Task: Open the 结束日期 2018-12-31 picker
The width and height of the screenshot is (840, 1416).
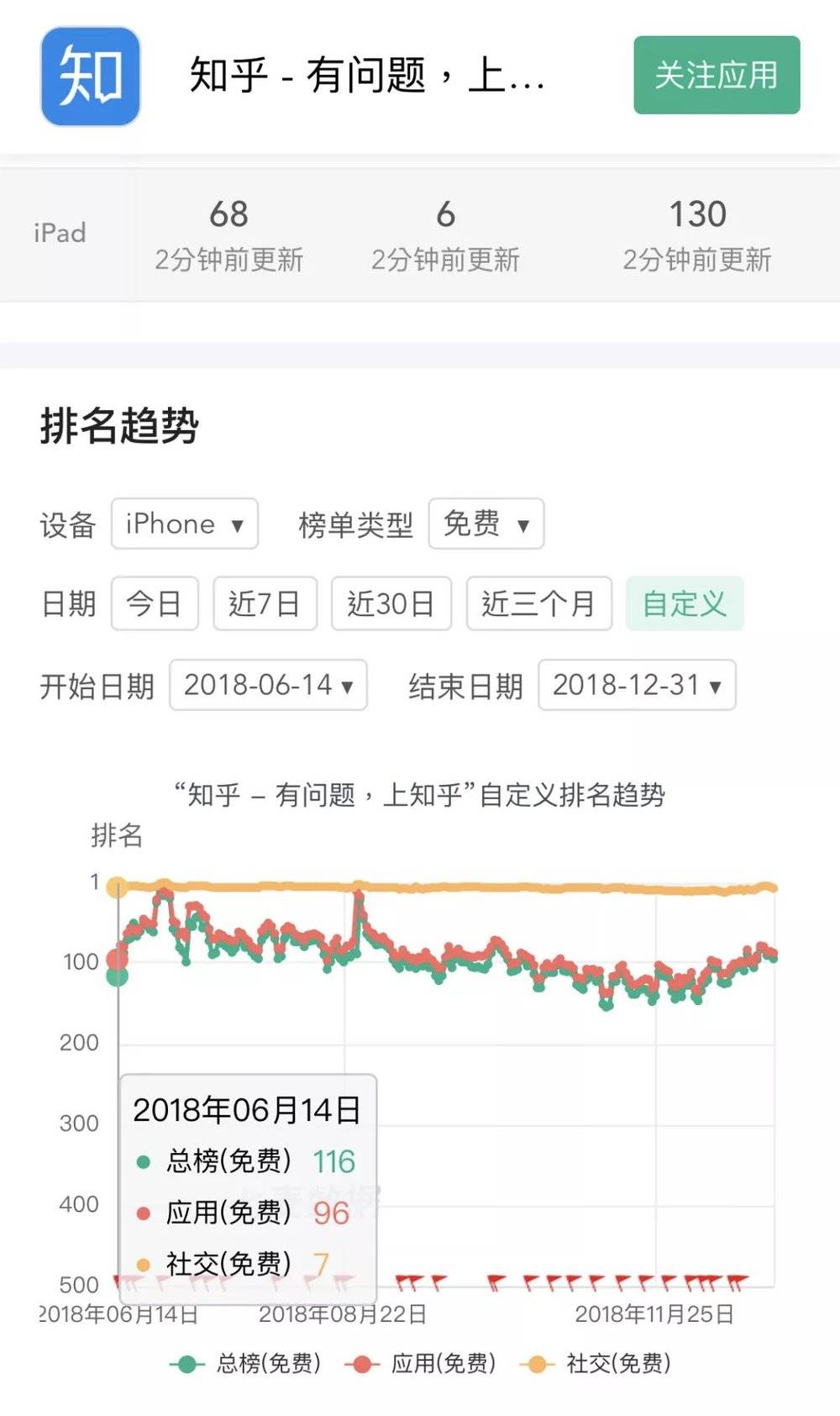Action: click(637, 685)
